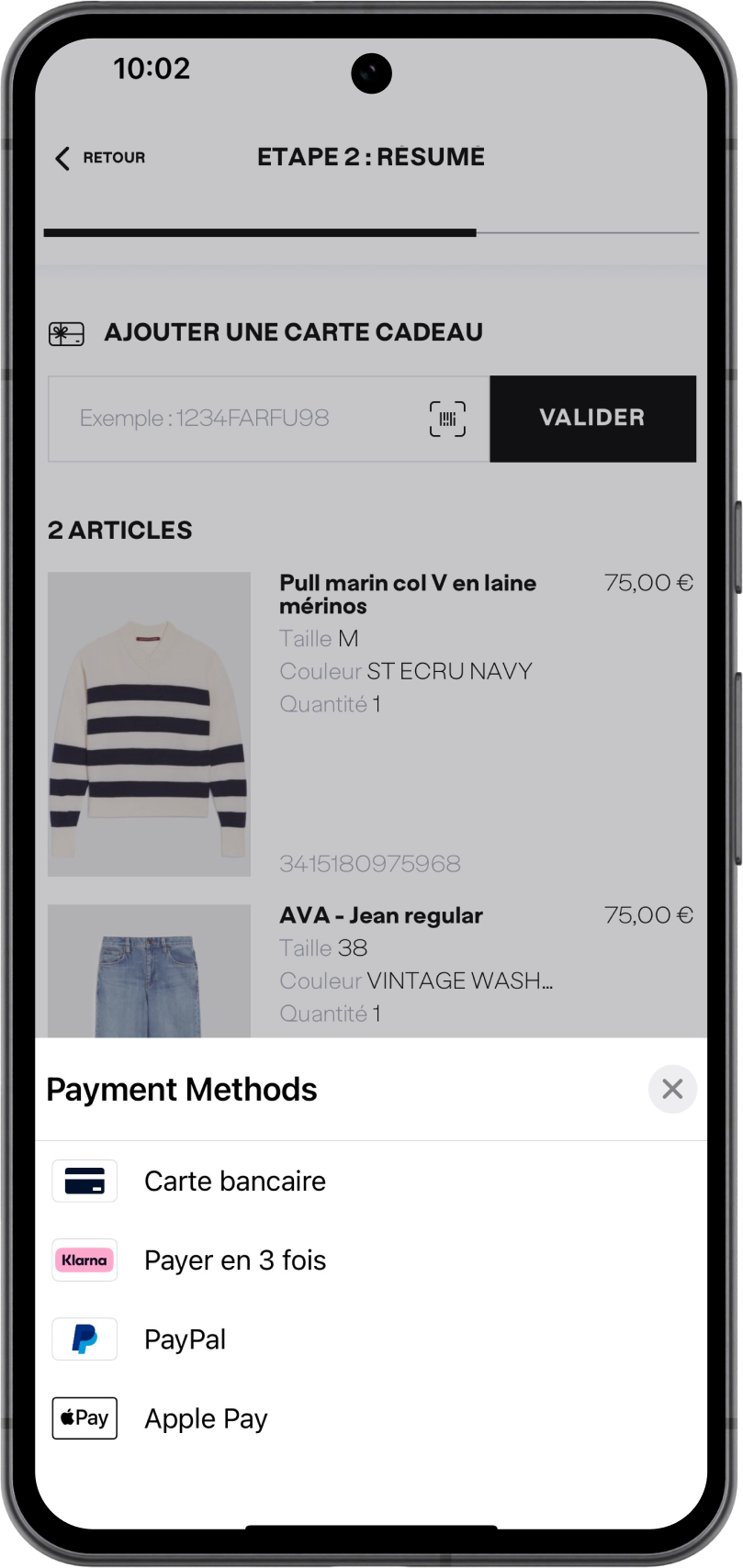This screenshot has height=1568, width=743.
Task: Choose Klarna Payer en 3 fois
Action: tap(235, 1260)
